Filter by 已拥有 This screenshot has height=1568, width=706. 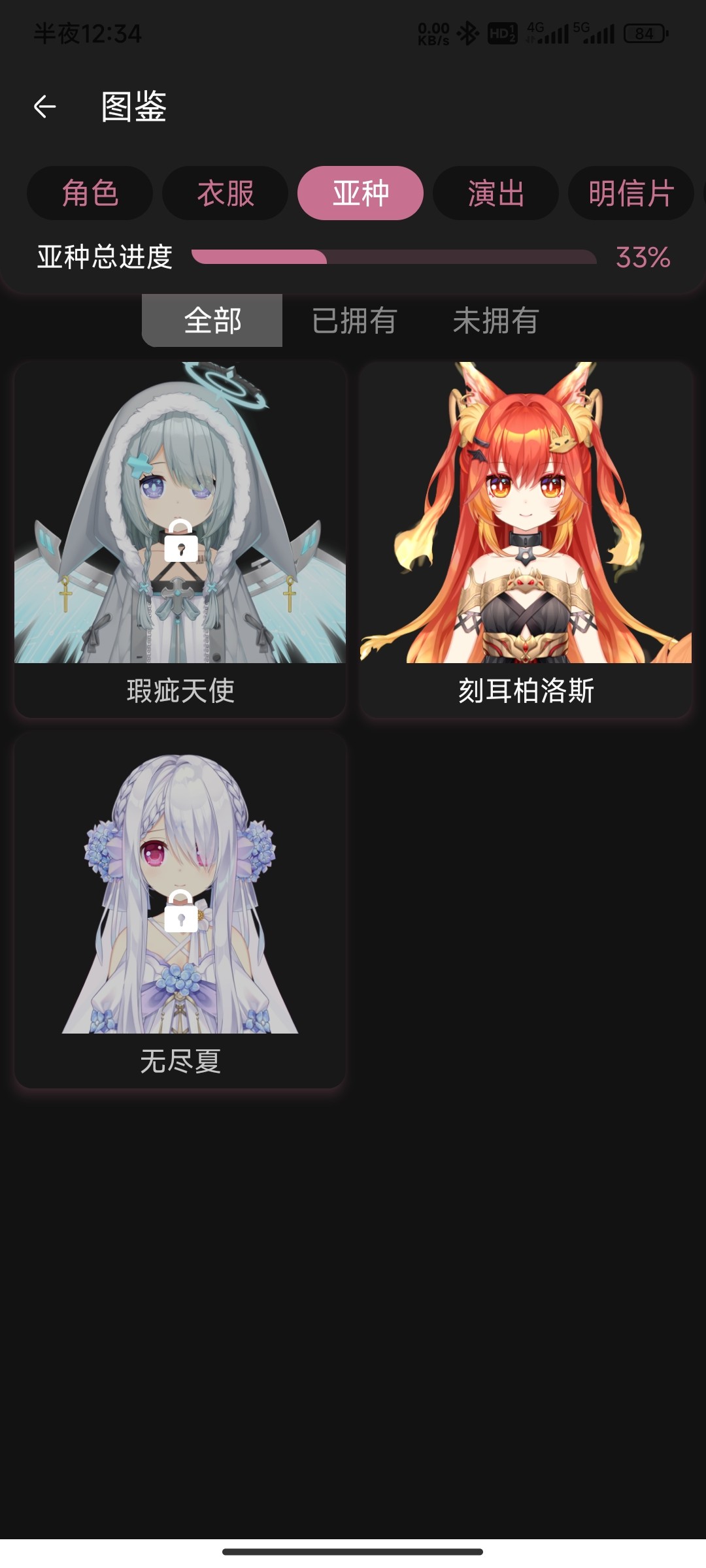[354, 321]
